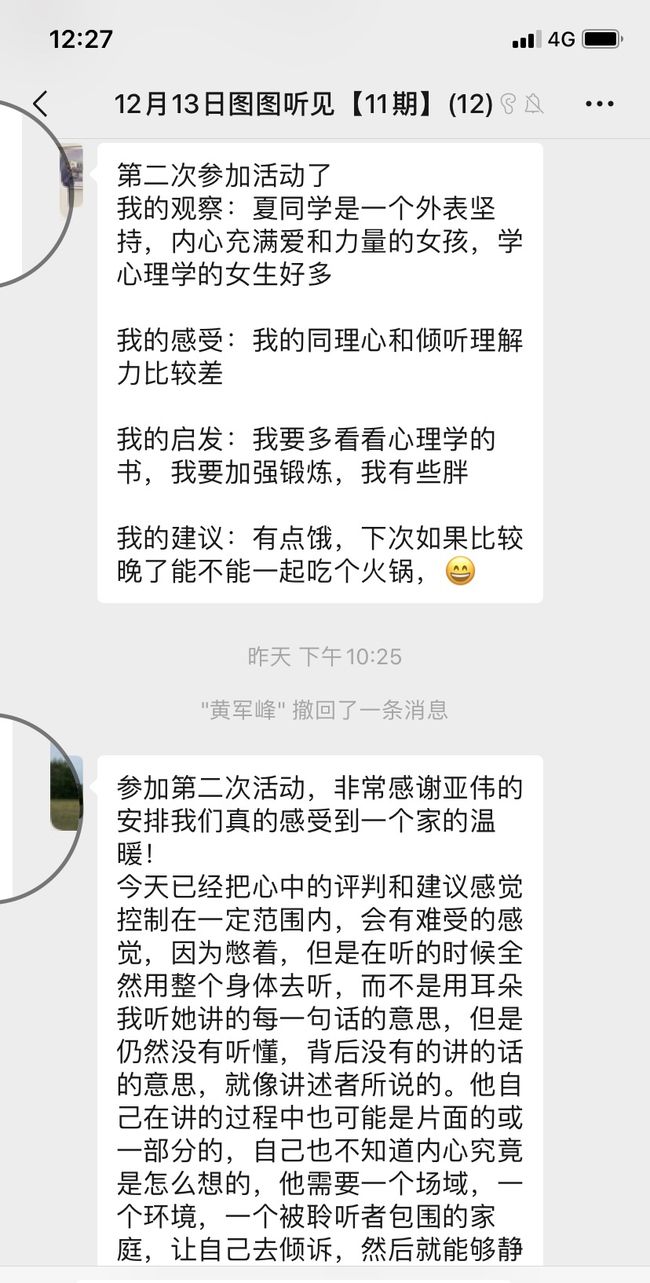Open avatar of the 感谢亚伟 message sender

click(x=67, y=793)
